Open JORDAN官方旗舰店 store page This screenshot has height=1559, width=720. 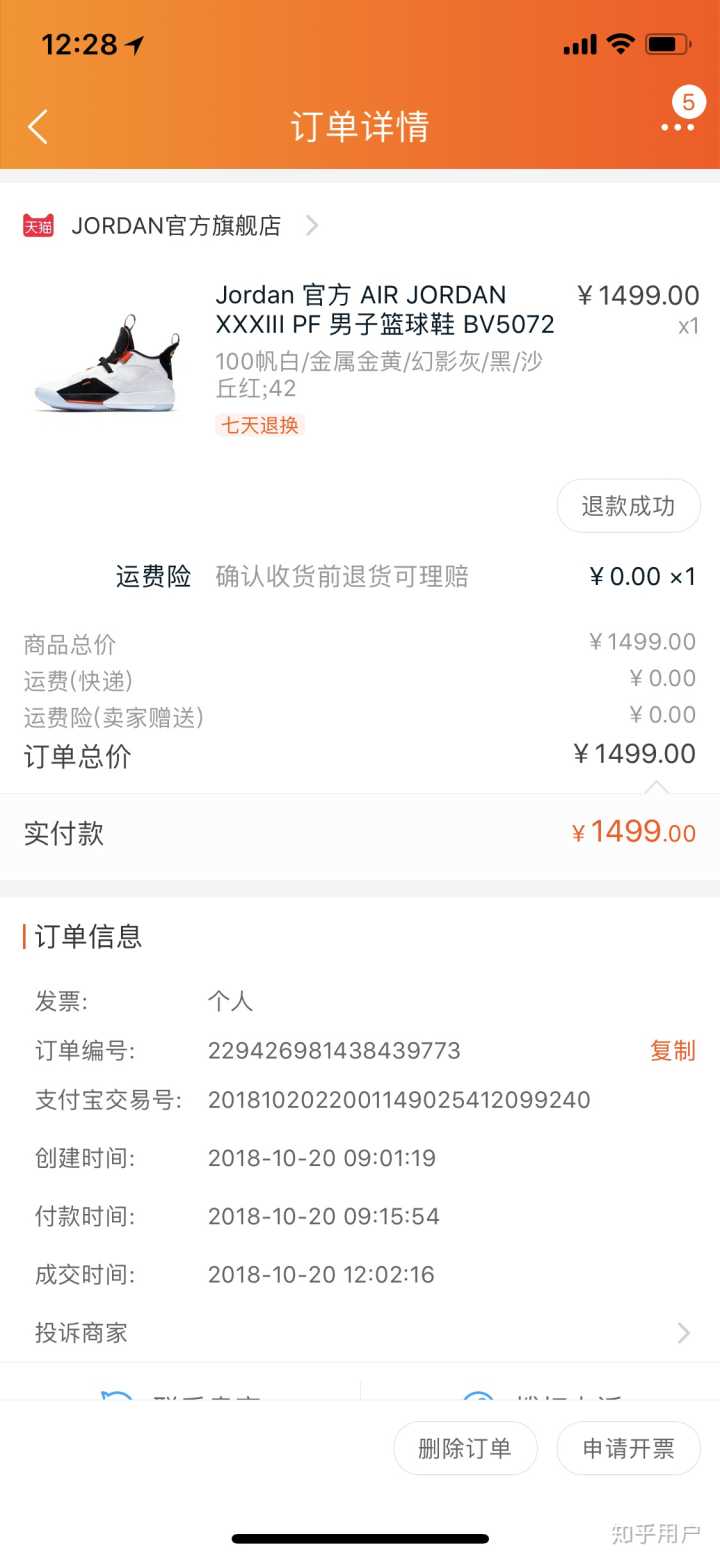coord(172,226)
